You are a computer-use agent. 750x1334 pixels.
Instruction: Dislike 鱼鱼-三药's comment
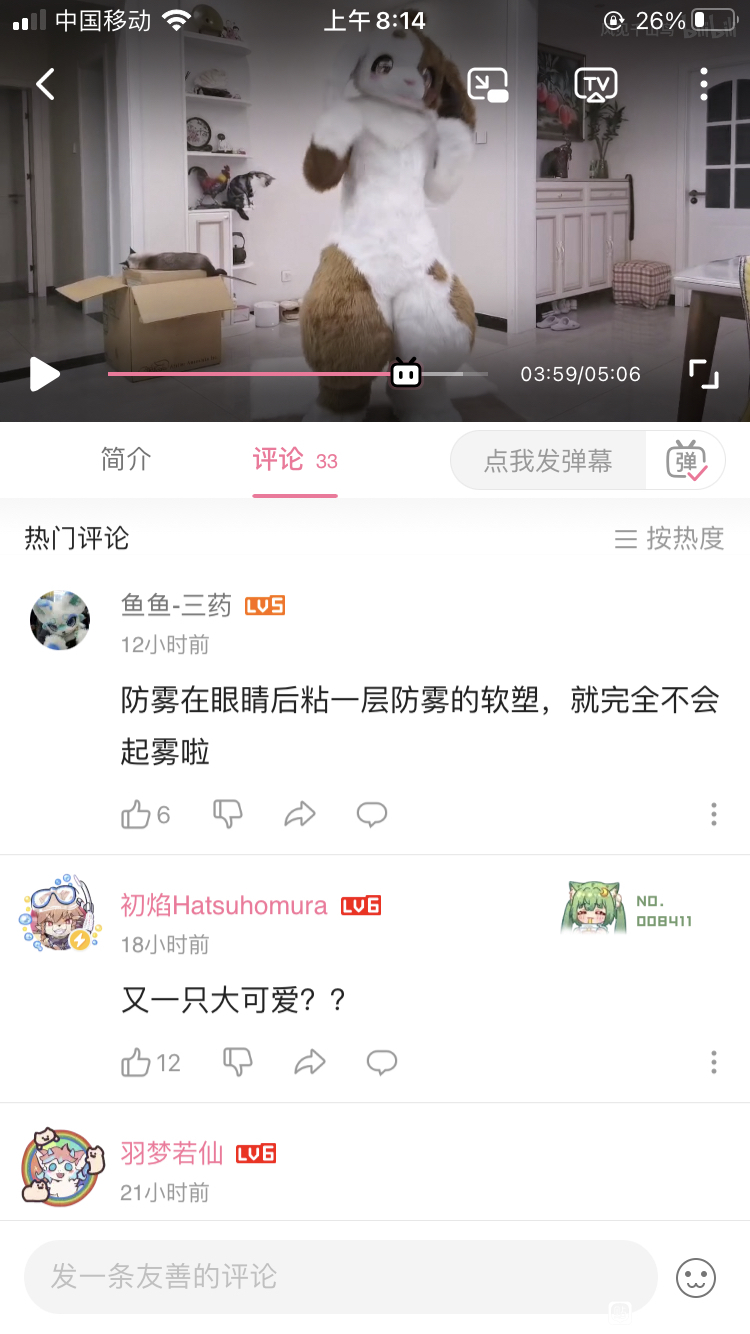coord(228,815)
